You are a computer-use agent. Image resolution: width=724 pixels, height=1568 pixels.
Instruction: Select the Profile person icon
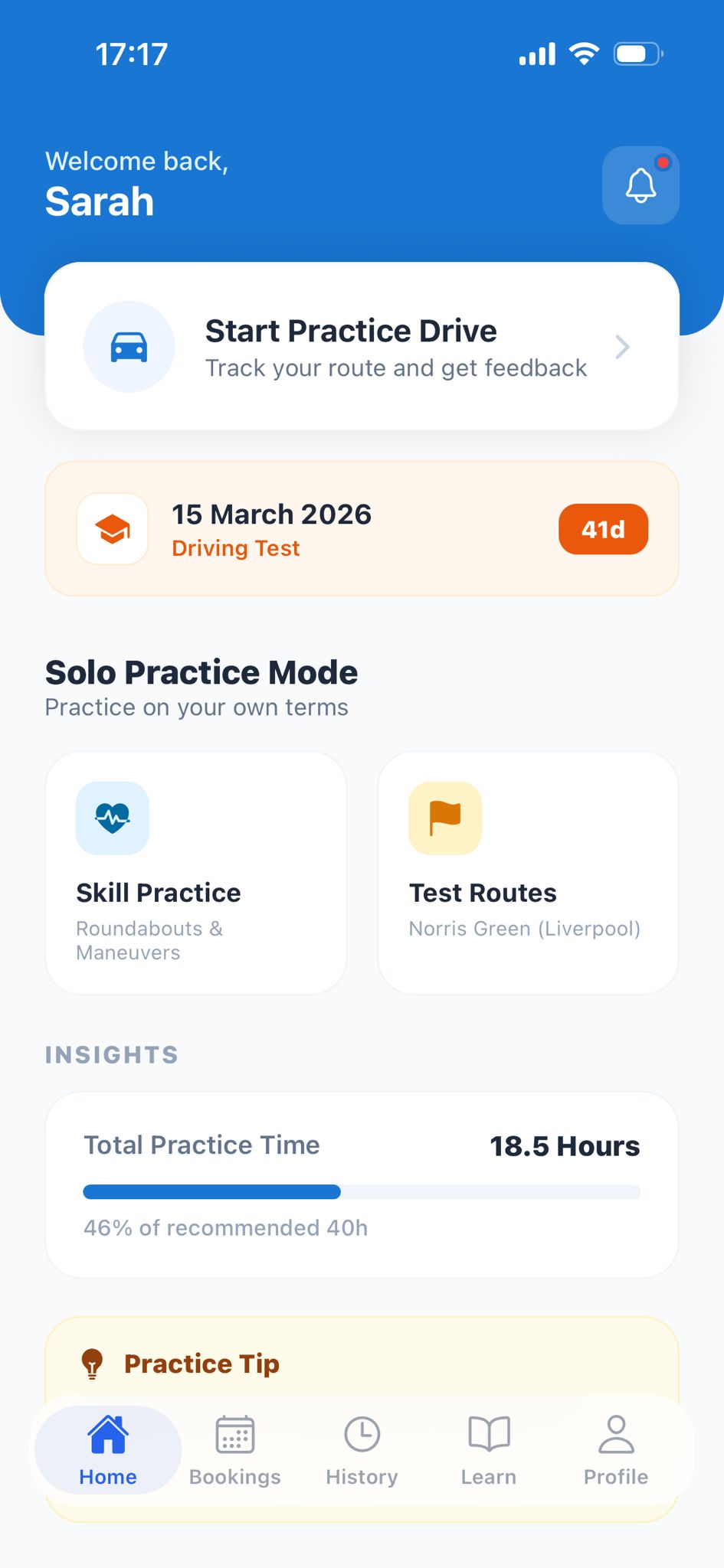tap(615, 1432)
